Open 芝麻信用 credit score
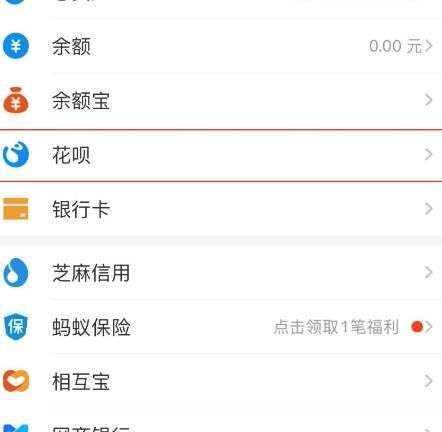Image resolution: width=442 pixels, height=432 pixels. pos(221,273)
